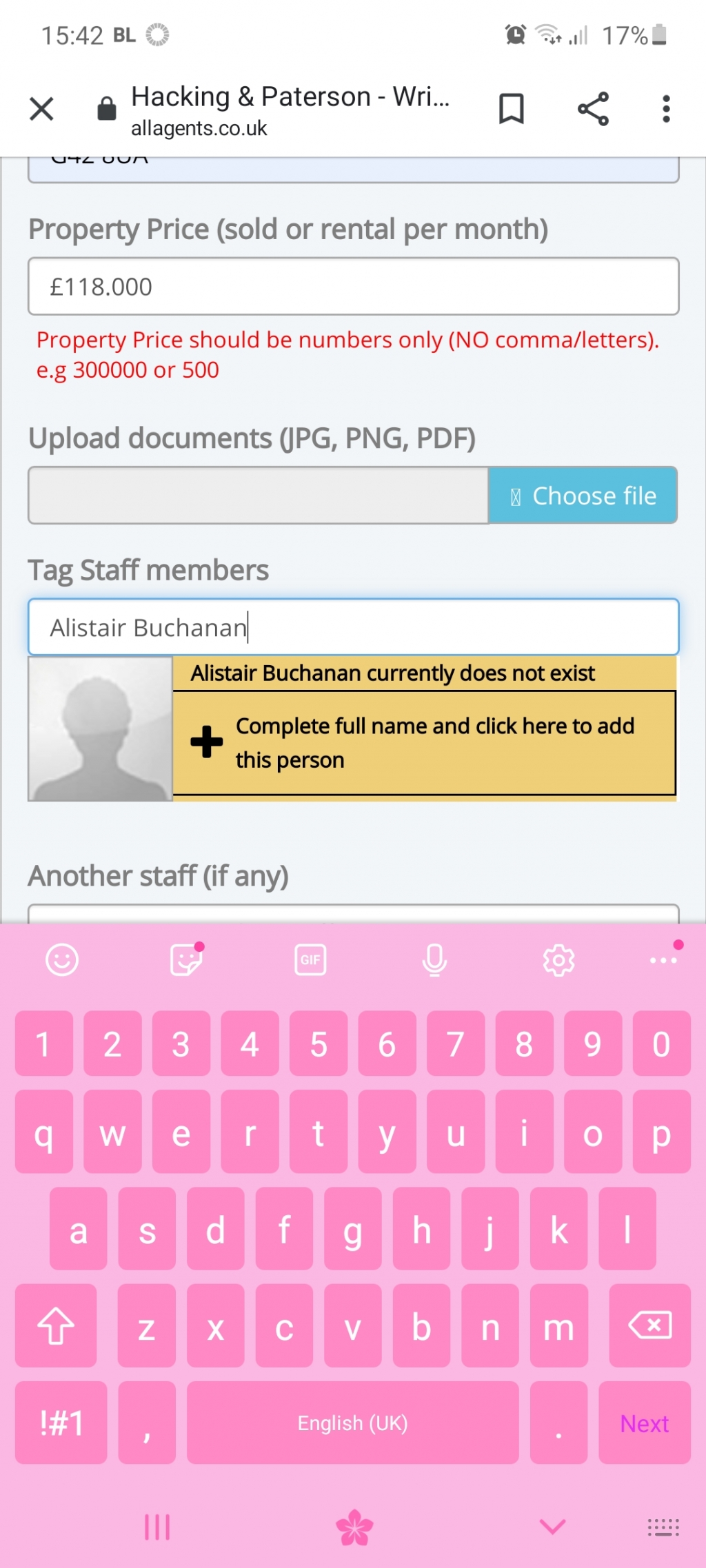Bookmark this page
706x1568 pixels.
coord(511,109)
